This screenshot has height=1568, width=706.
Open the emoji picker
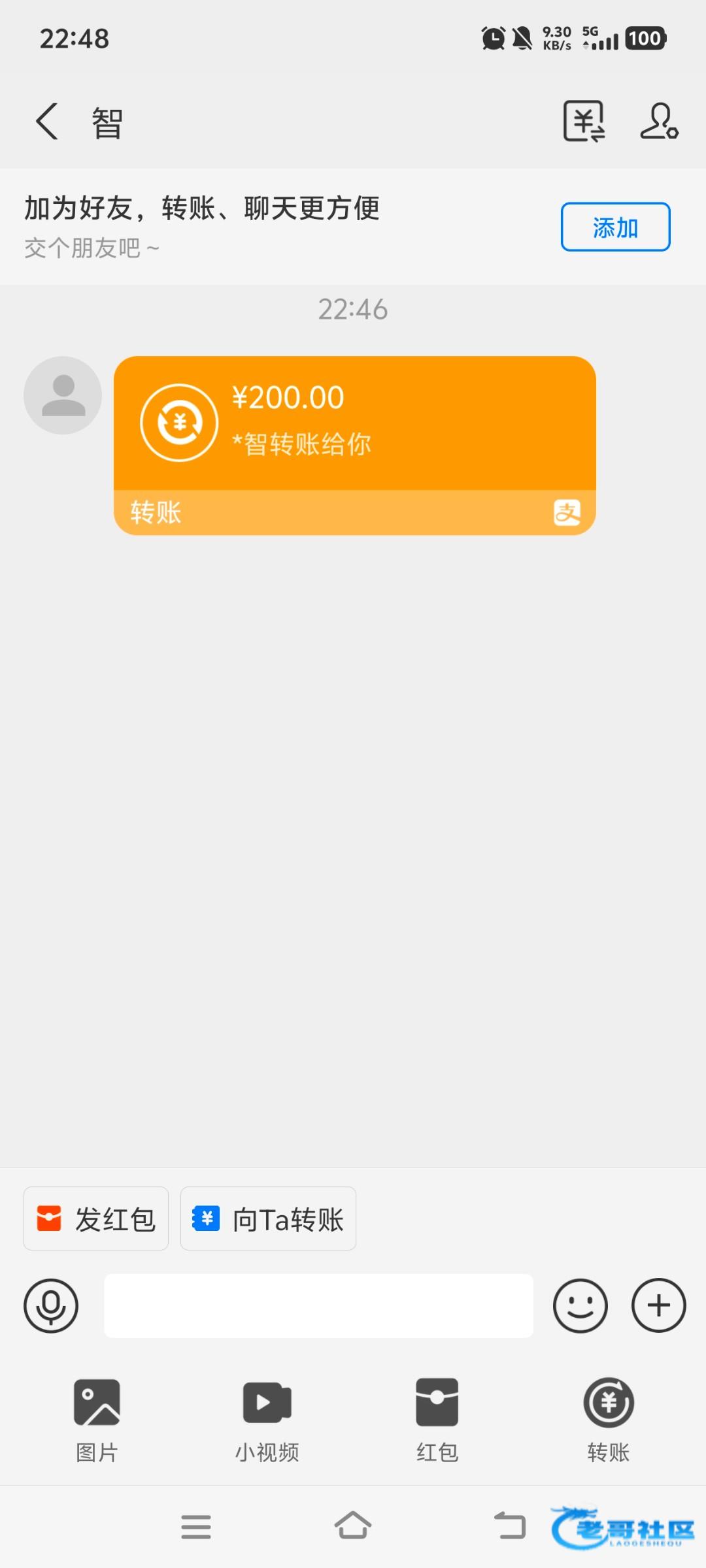coord(580,1305)
